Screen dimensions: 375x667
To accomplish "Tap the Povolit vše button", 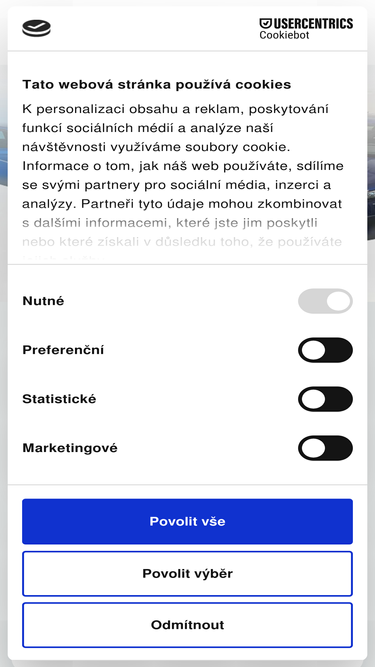I will point(188,521).
